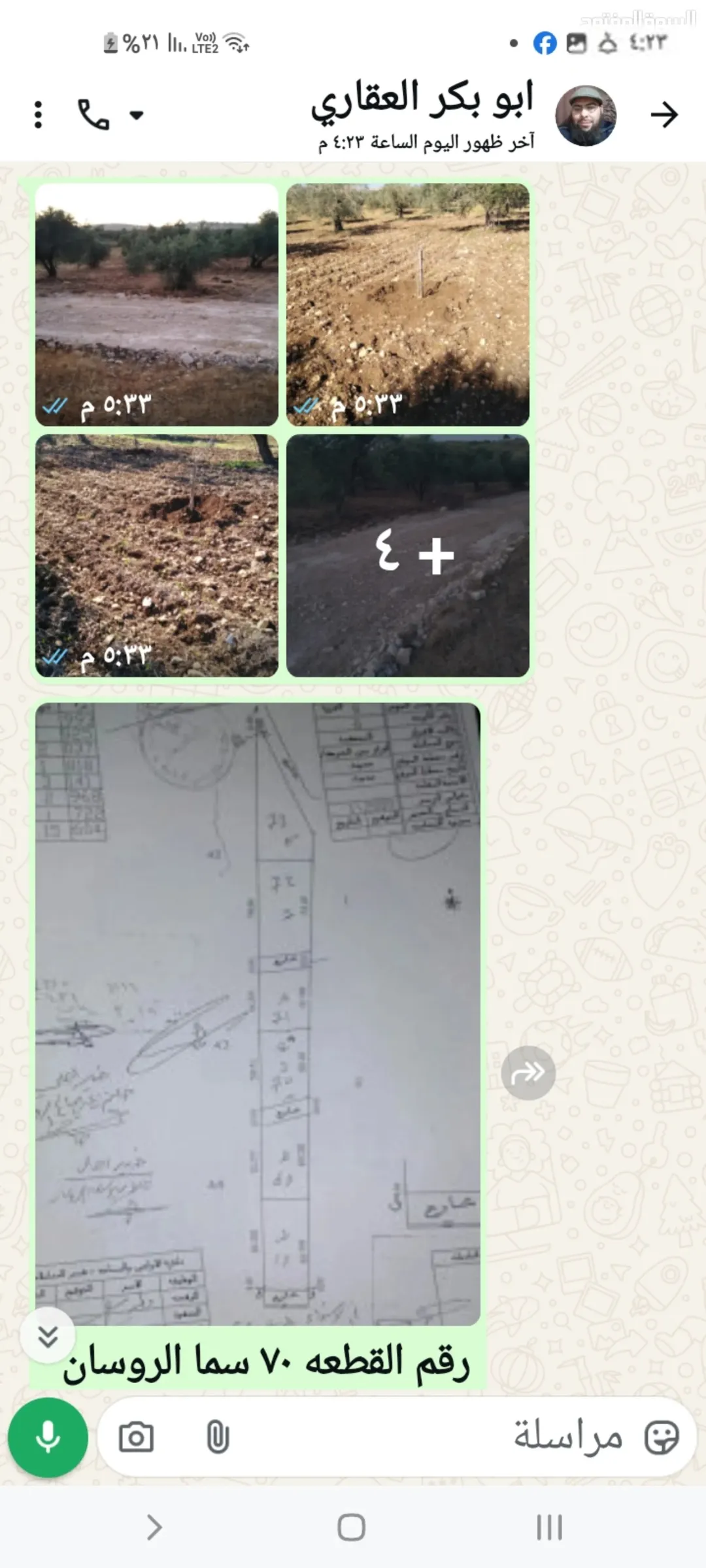Start a voice call with the contact
This screenshot has height=1568, width=706.
tap(93, 115)
